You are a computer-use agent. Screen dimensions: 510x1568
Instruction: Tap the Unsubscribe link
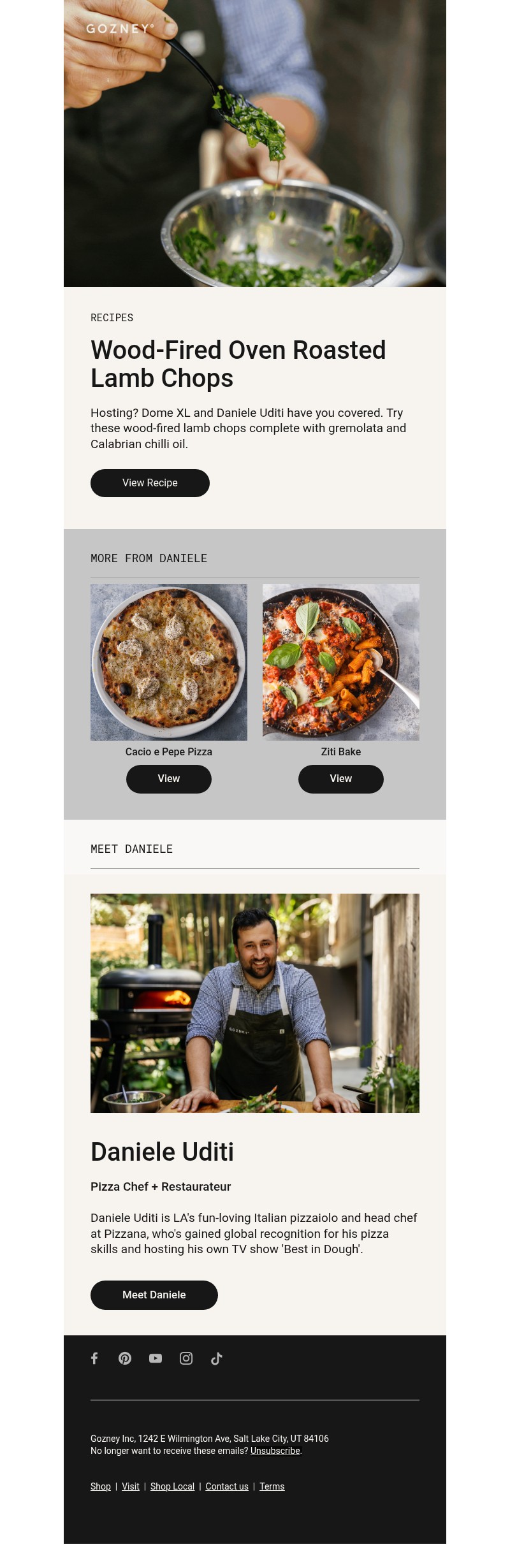[275, 1451]
